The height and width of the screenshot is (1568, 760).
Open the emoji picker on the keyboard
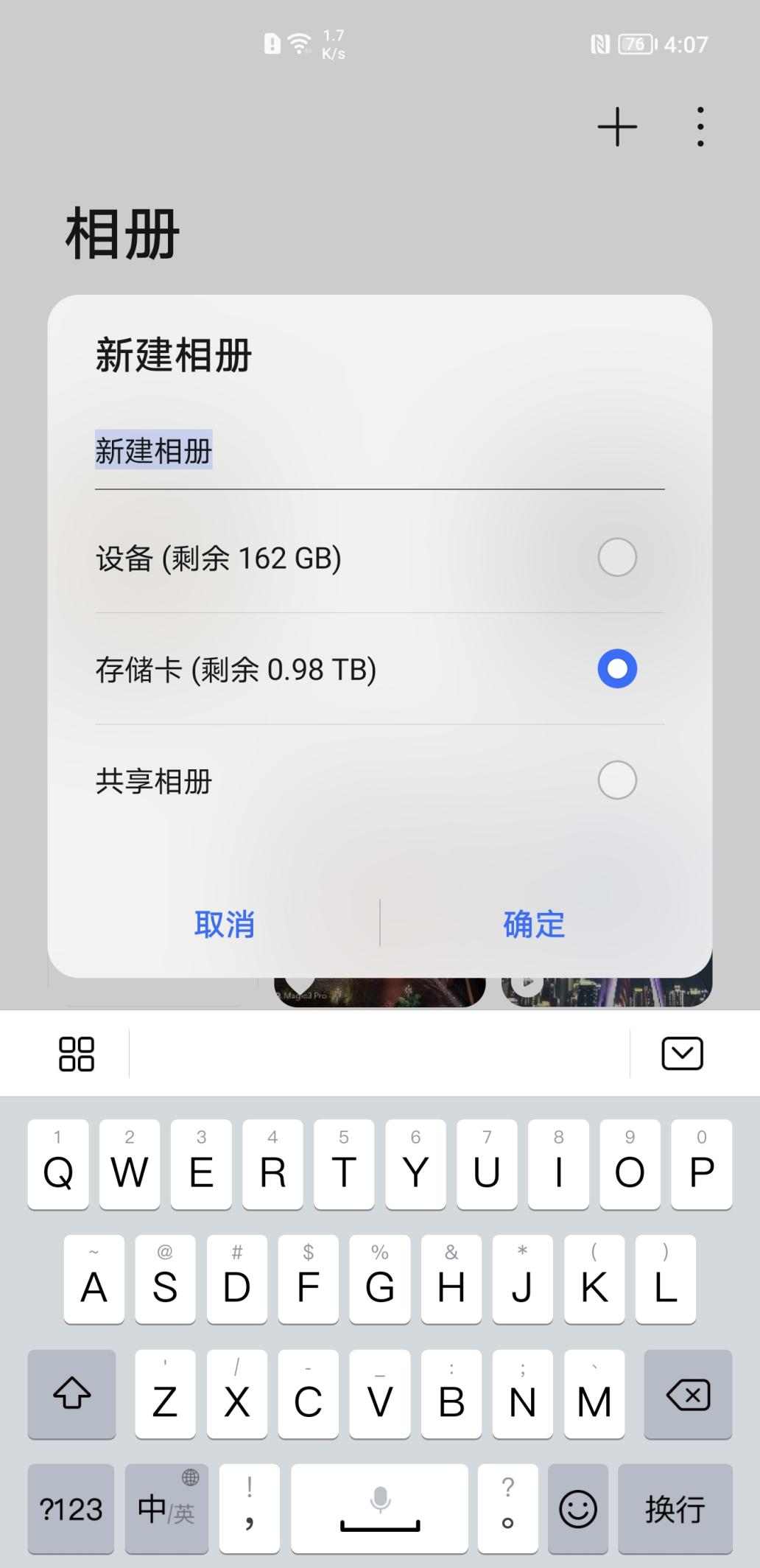click(579, 1509)
